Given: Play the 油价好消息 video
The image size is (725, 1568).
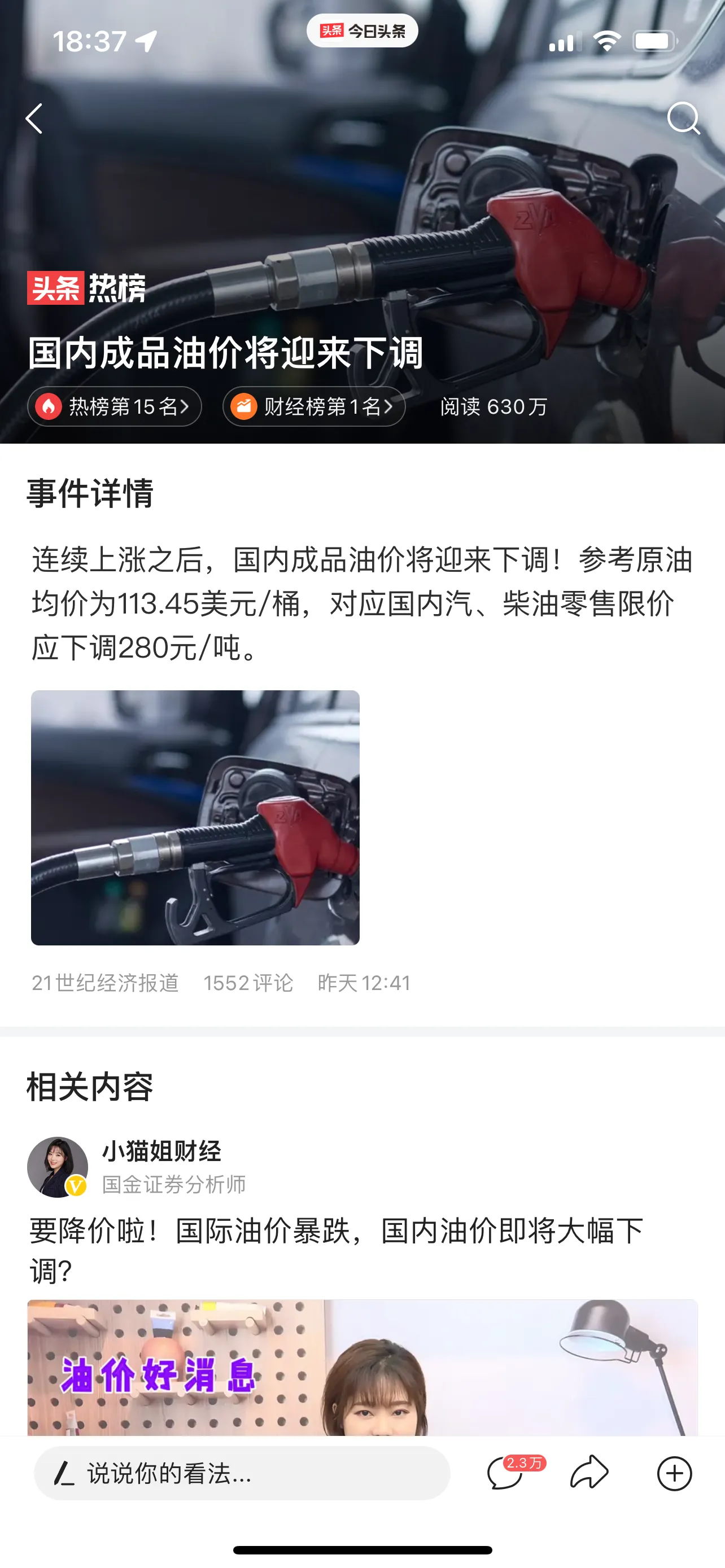Looking at the screenshot, I should pos(362,1367).
